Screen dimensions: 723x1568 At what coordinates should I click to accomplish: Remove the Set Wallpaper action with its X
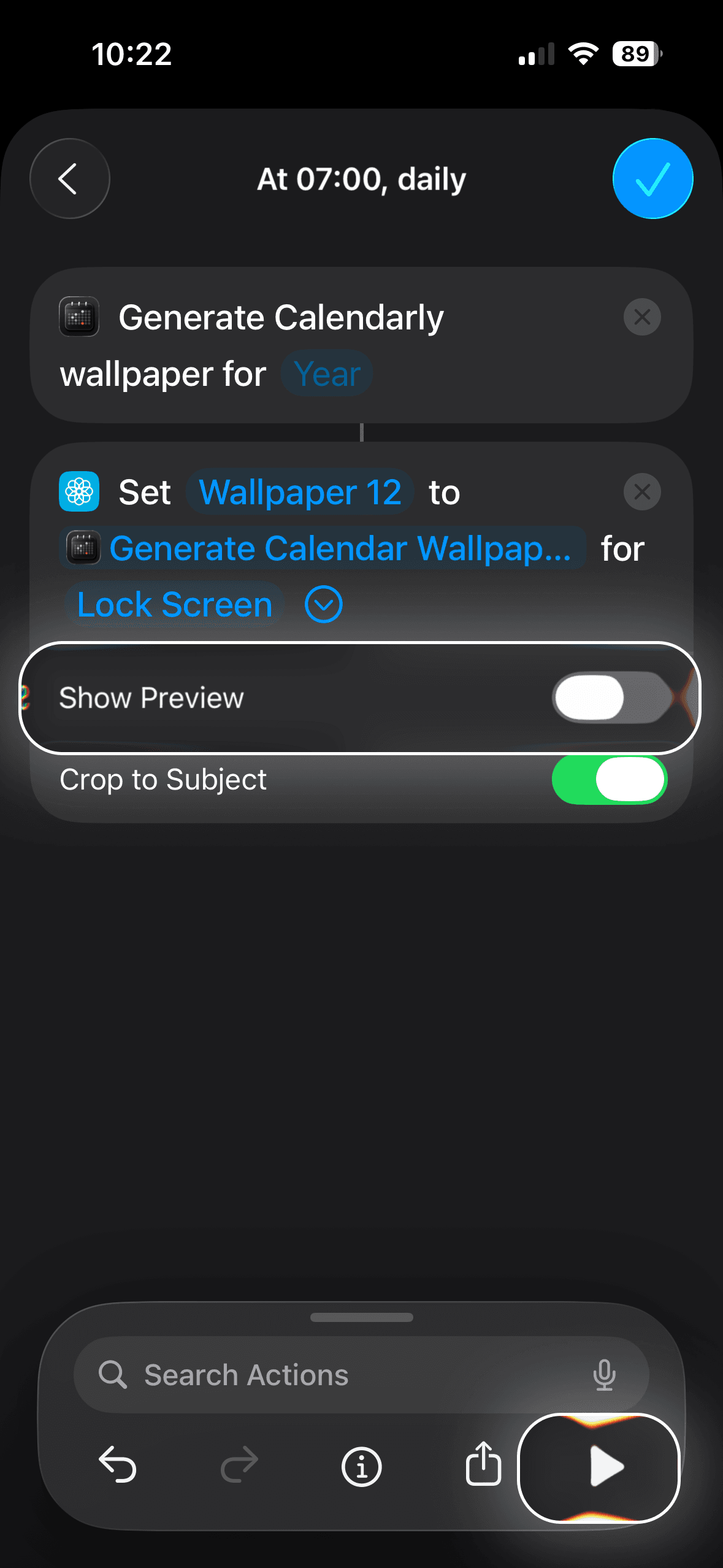point(642,491)
